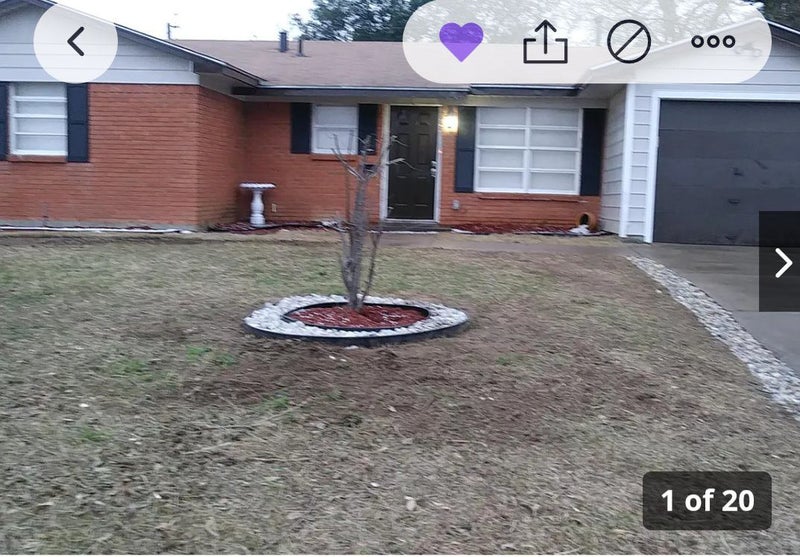Hide this listing with the block icon
This screenshot has width=800, height=557.
(629, 42)
